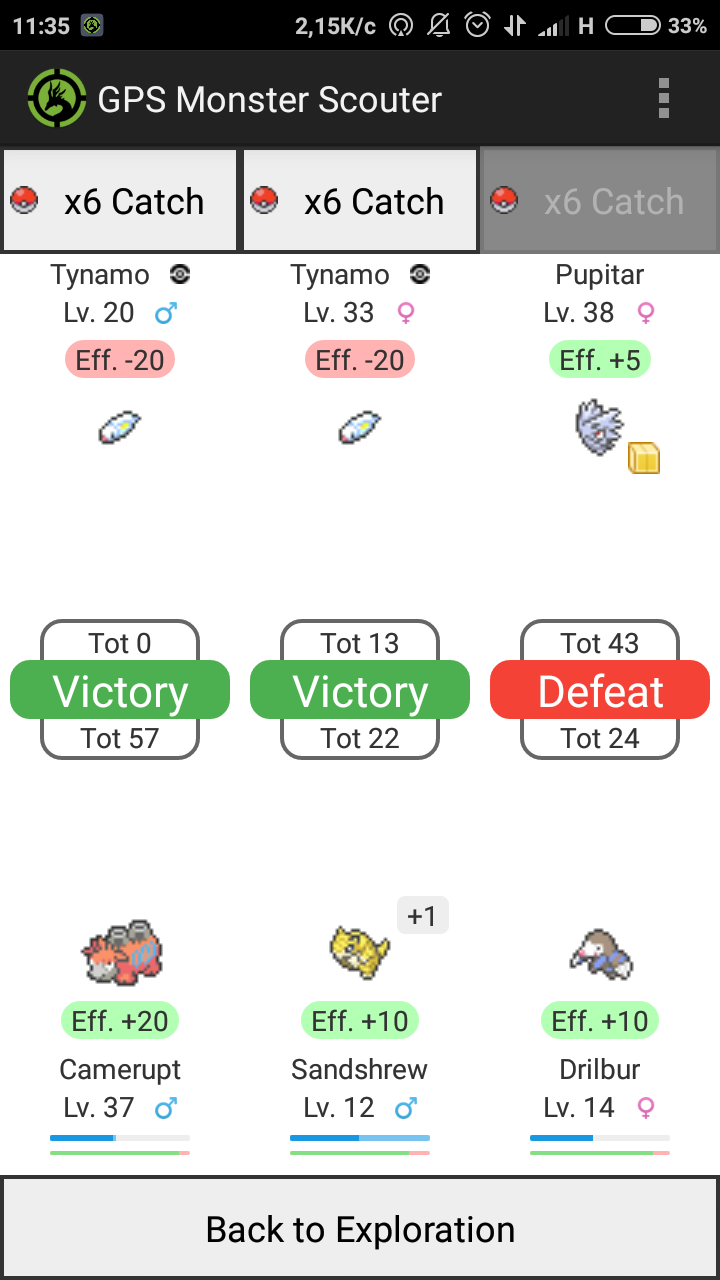Catch the Lv. 33 Tynamo

click(360, 201)
